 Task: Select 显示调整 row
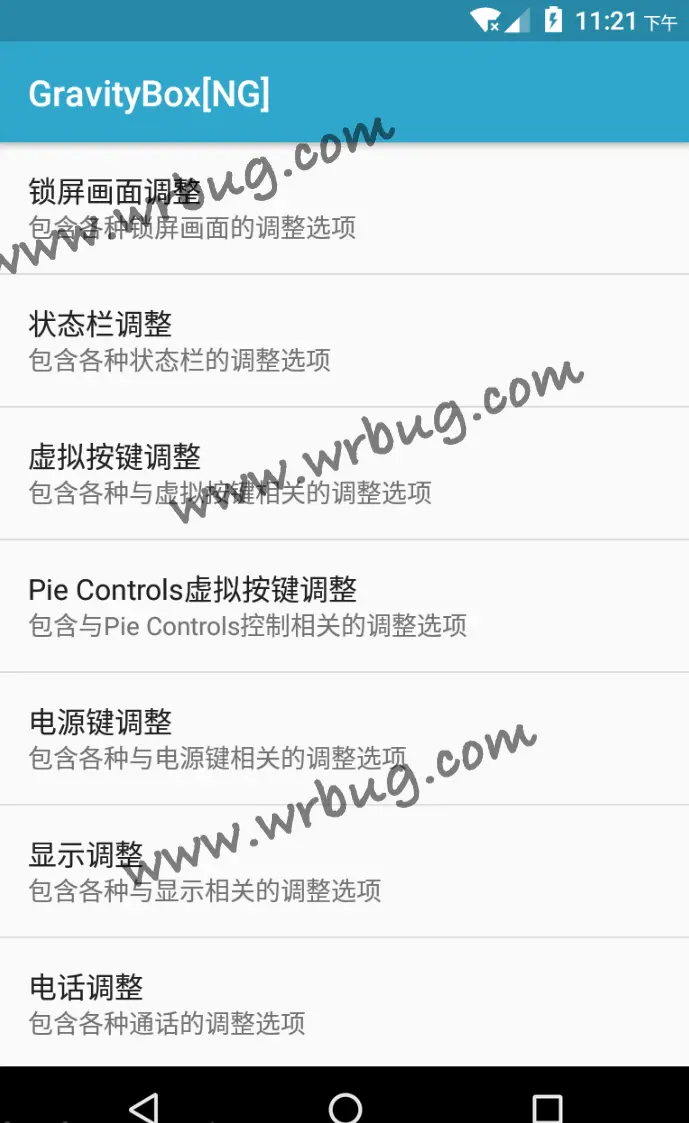click(344, 871)
